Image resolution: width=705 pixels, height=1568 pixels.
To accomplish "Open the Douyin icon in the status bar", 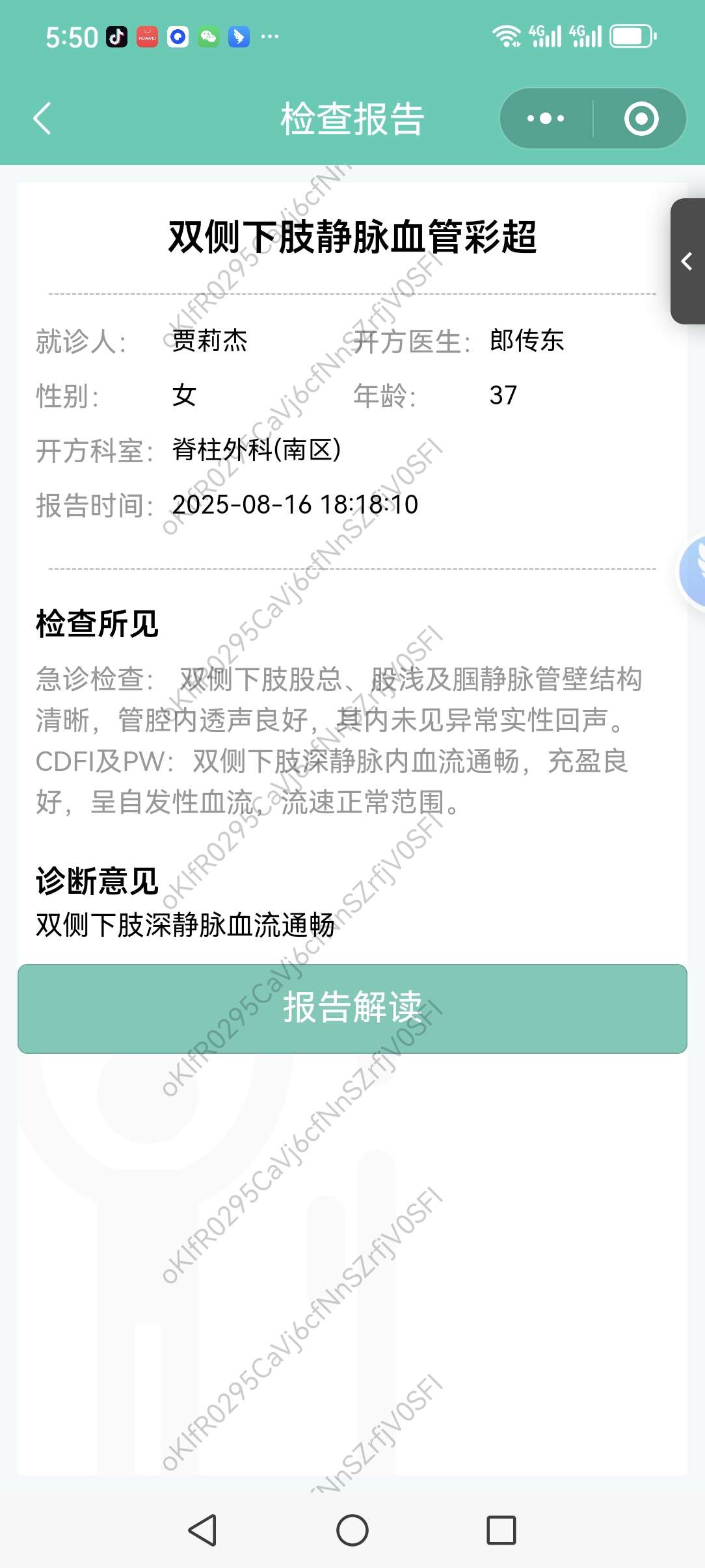I will (x=115, y=37).
